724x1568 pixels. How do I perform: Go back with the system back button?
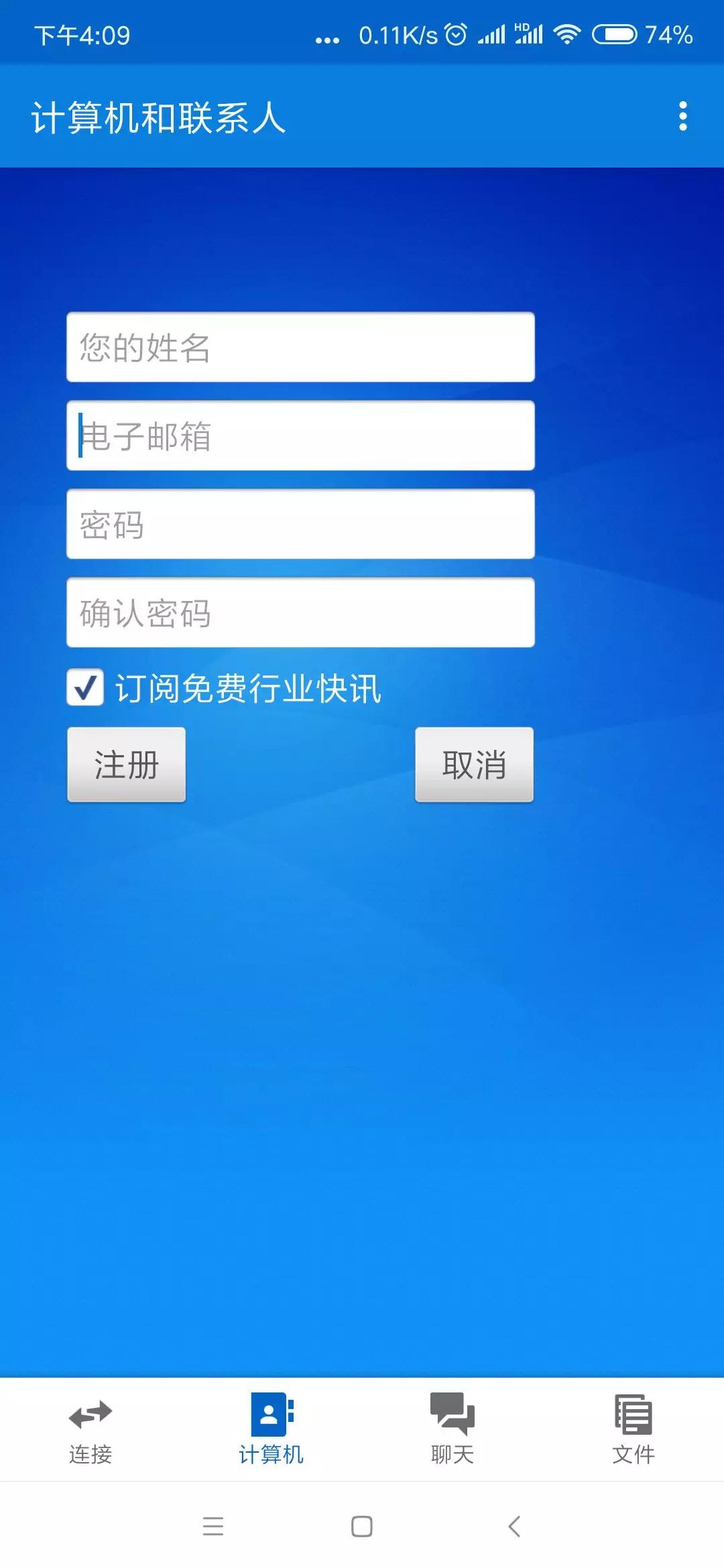coord(514,1526)
